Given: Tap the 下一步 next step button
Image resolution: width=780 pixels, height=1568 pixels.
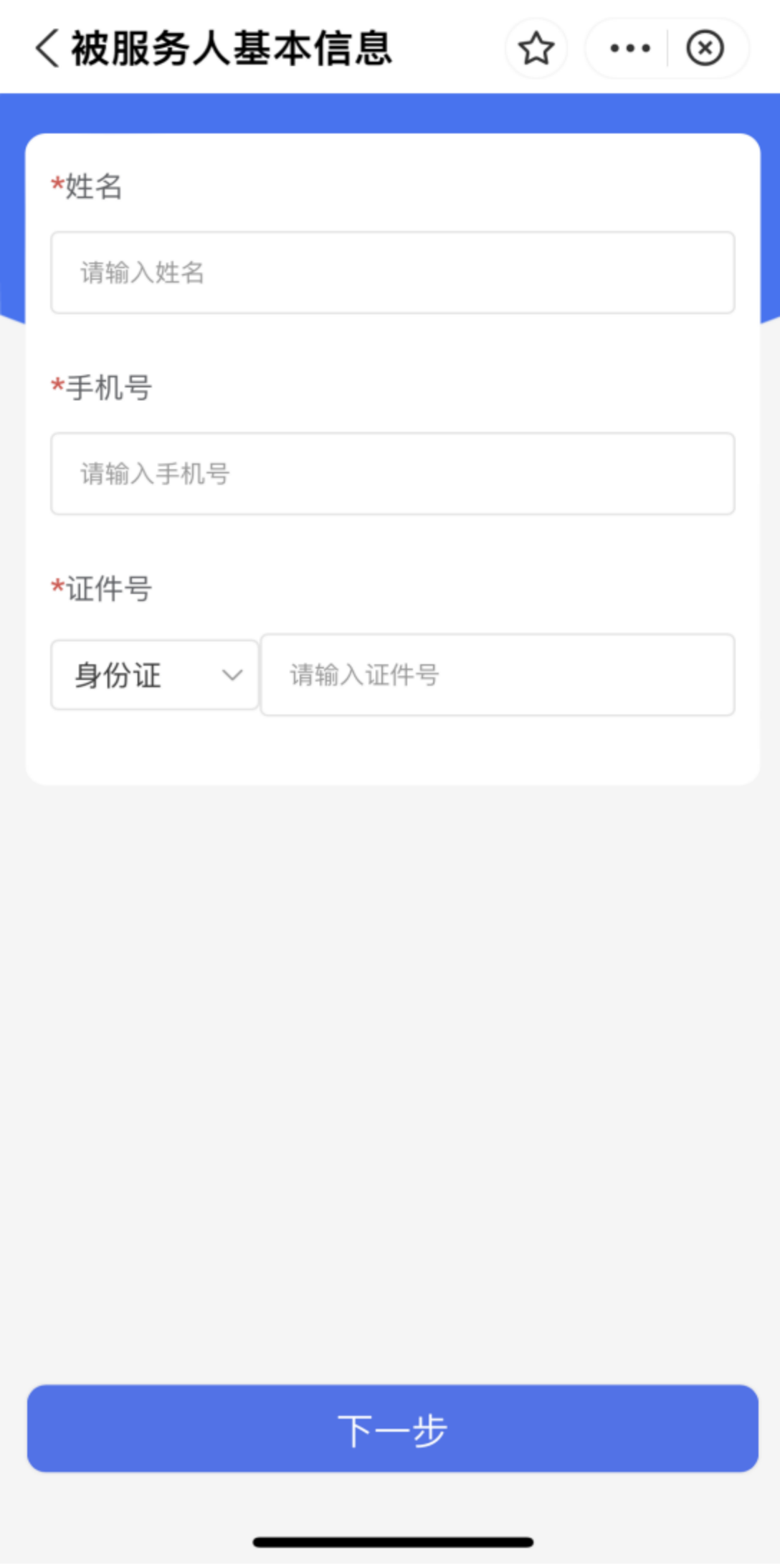Looking at the screenshot, I should [x=393, y=1429].
